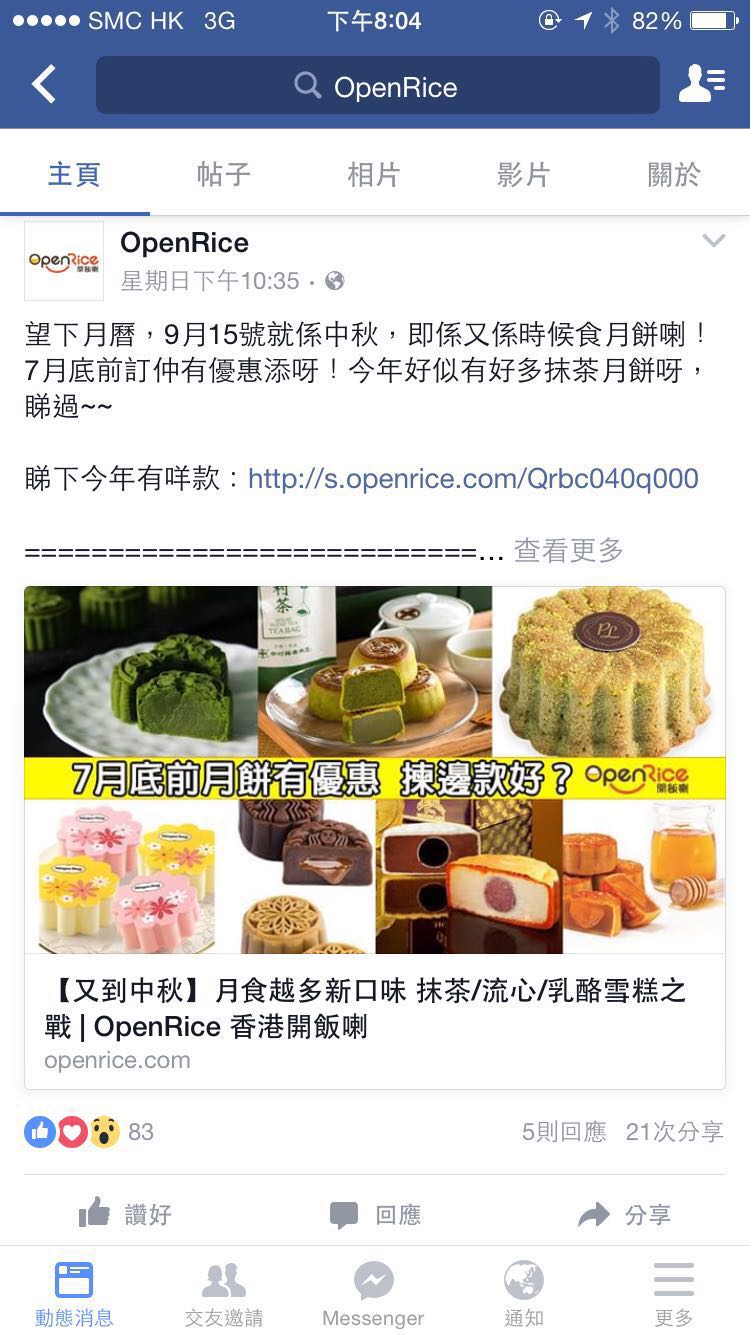The image size is (750, 1334).
Task: Open Messenger from the bottom bar
Action: coord(374,1293)
